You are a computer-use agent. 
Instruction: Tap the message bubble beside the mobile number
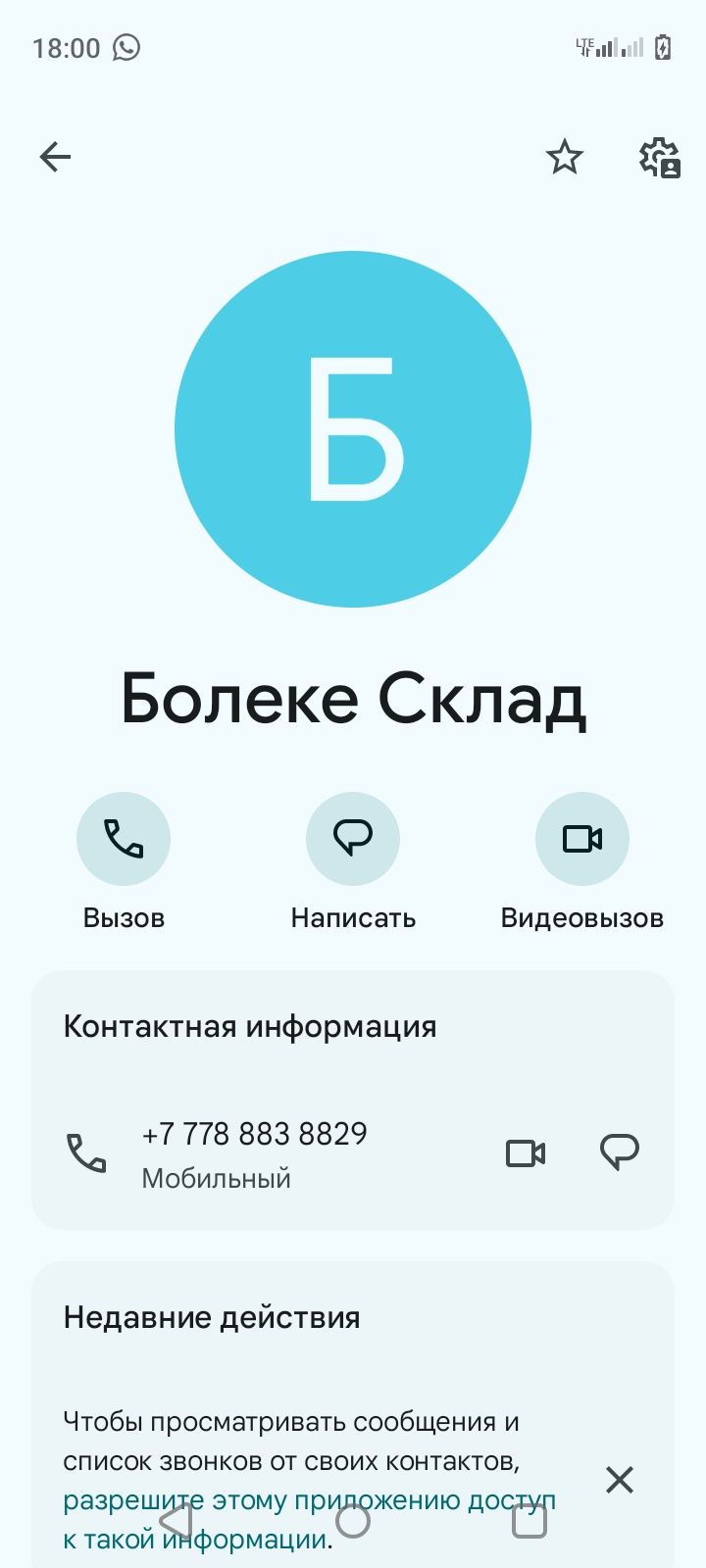coord(619,1152)
